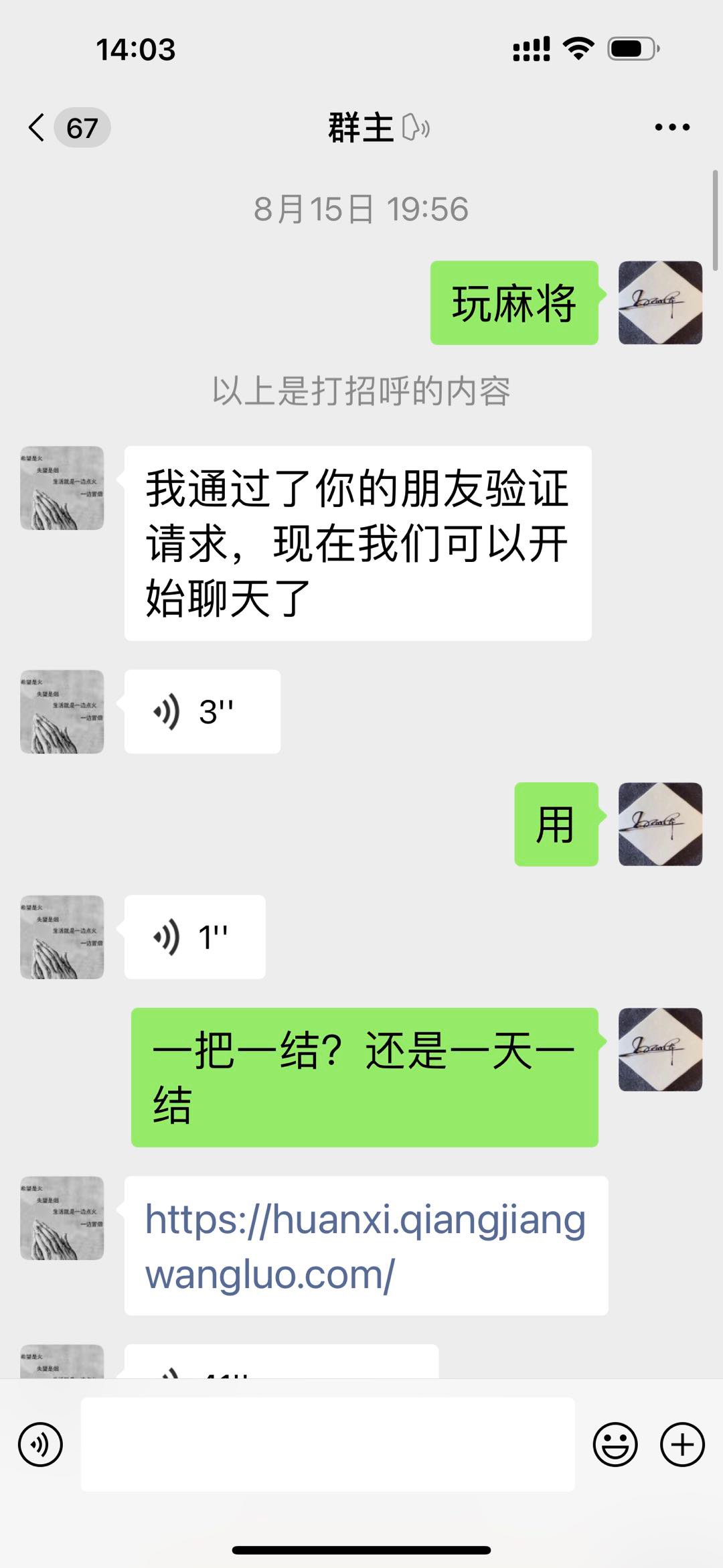
Task: Open the plus attachments menu
Action: coord(682,1445)
